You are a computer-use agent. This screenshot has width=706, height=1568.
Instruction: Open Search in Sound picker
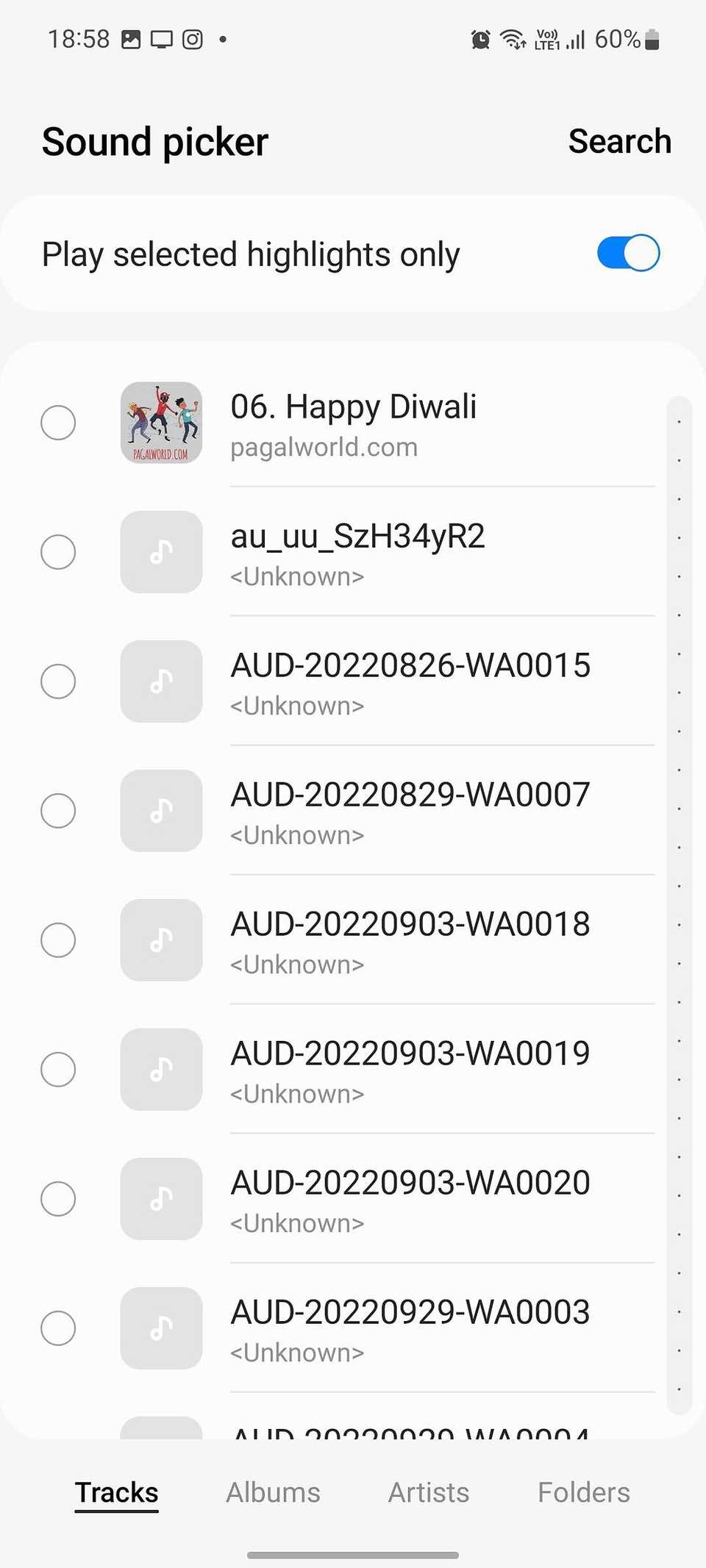click(618, 140)
